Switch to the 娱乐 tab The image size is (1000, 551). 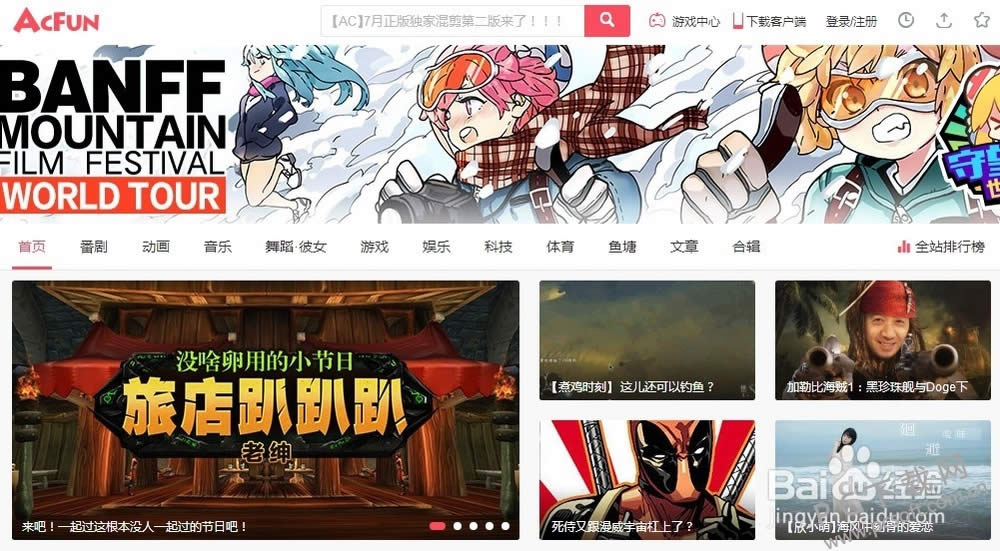[x=436, y=247]
